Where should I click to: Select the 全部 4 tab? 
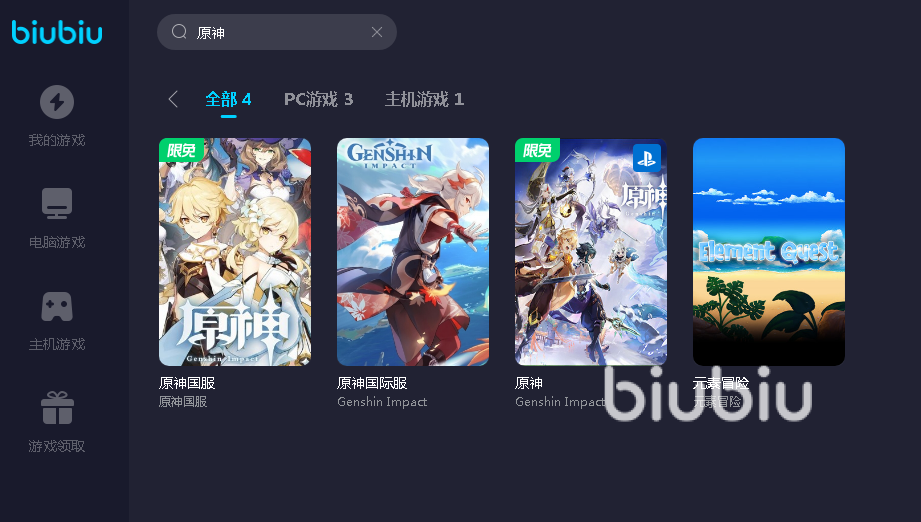[x=228, y=99]
